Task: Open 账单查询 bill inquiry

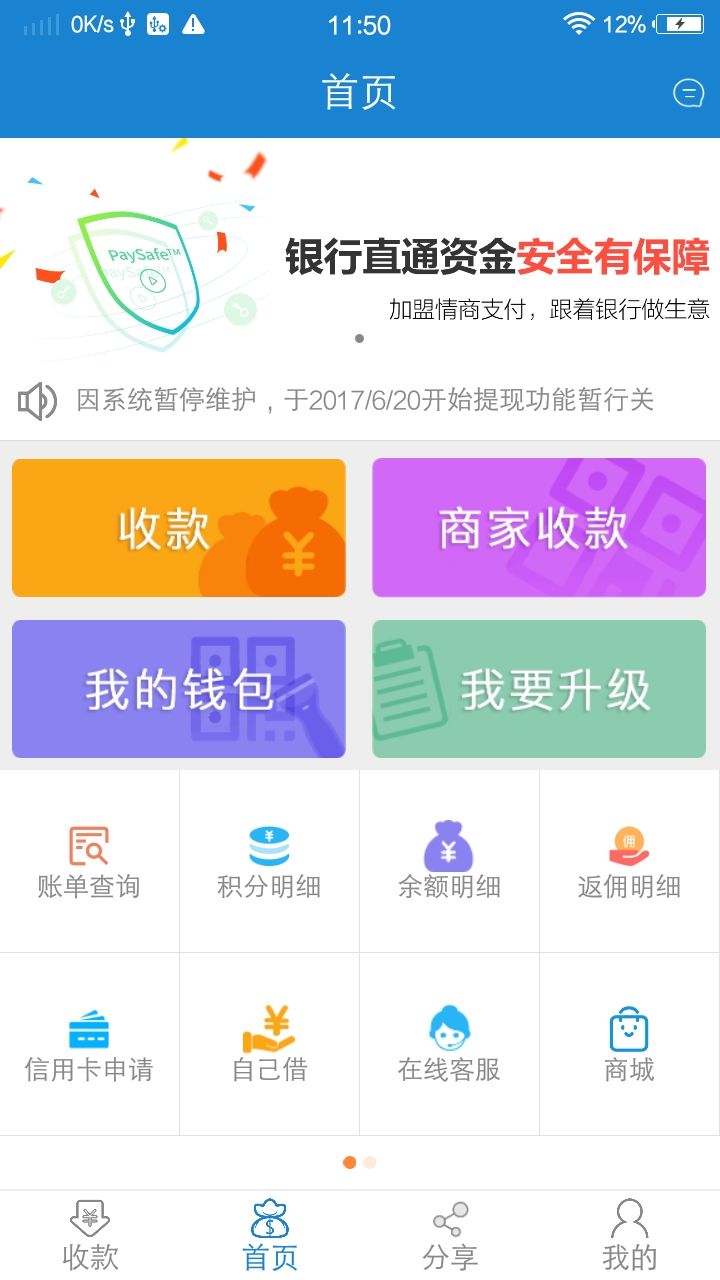Action: [x=89, y=862]
